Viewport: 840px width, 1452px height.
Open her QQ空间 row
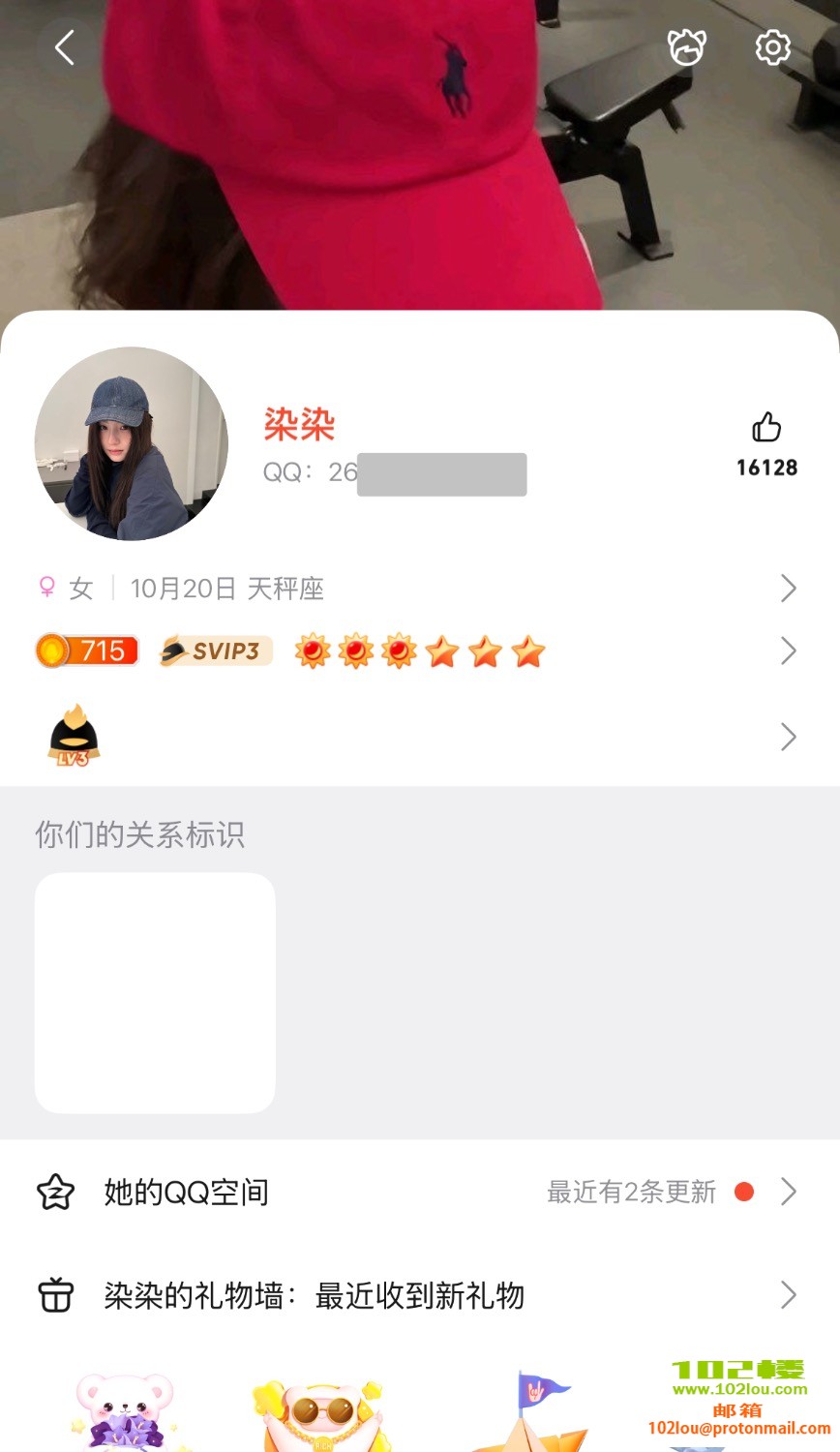(x=416, y=1193)
